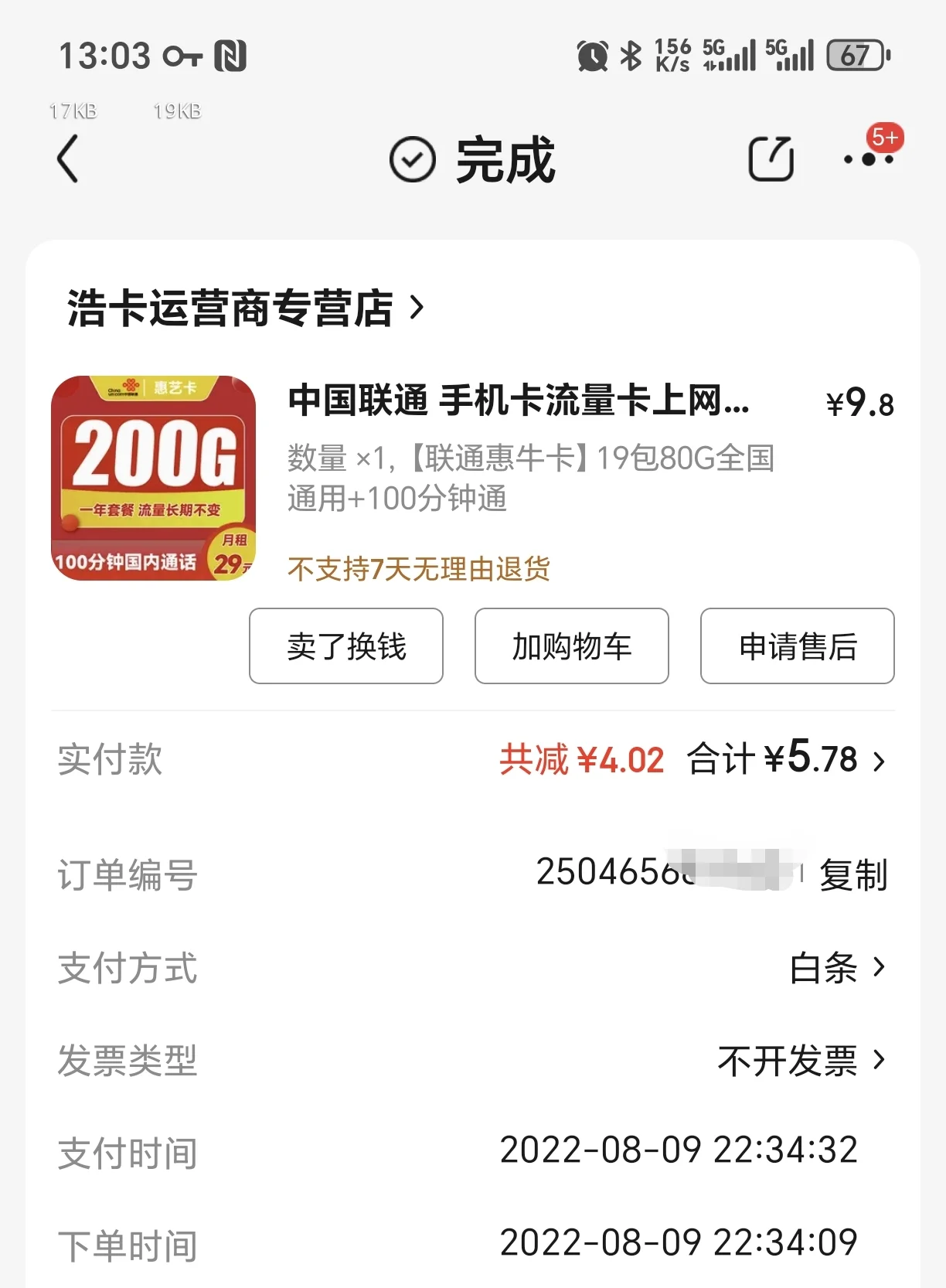Request after-sales with 申请售后

[x=798, y=646]
